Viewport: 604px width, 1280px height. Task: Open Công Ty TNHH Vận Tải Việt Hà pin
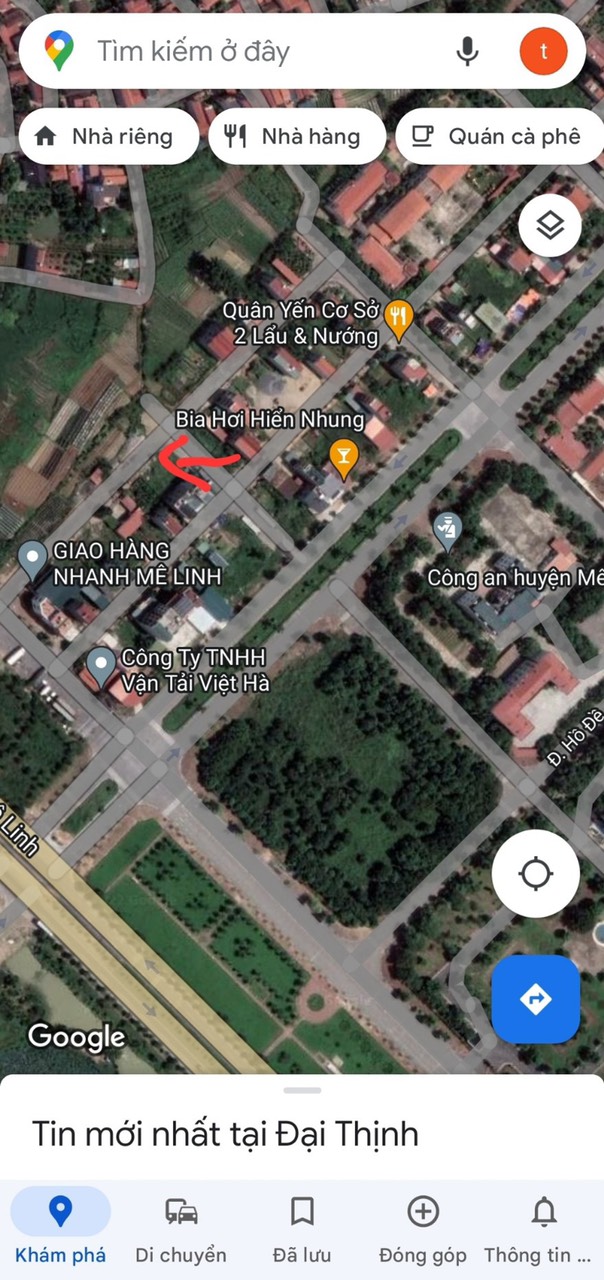coord(100,666)
